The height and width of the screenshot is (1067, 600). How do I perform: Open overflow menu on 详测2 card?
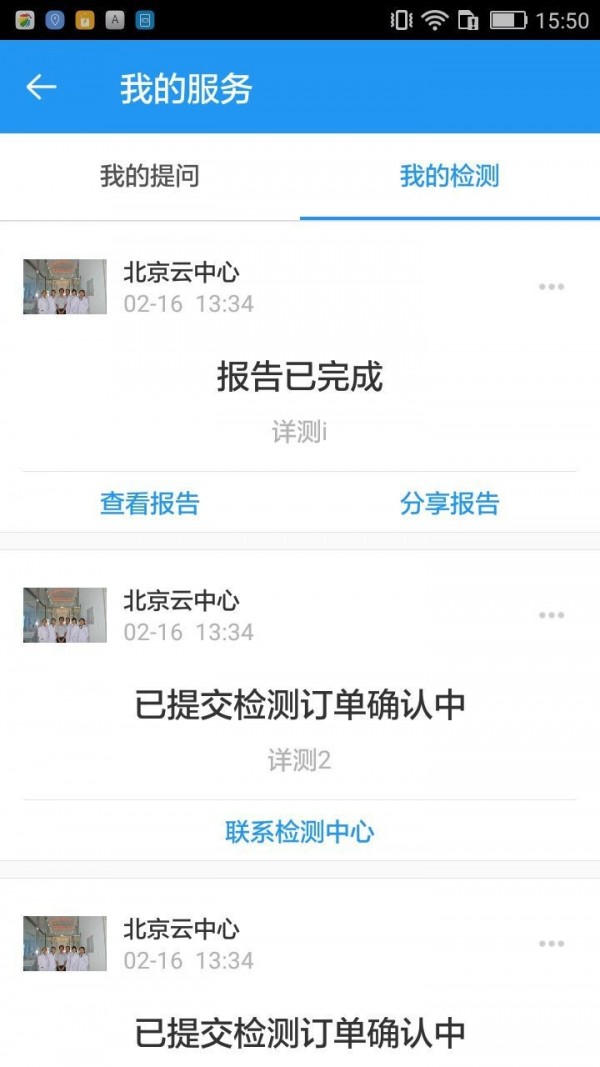551,615
